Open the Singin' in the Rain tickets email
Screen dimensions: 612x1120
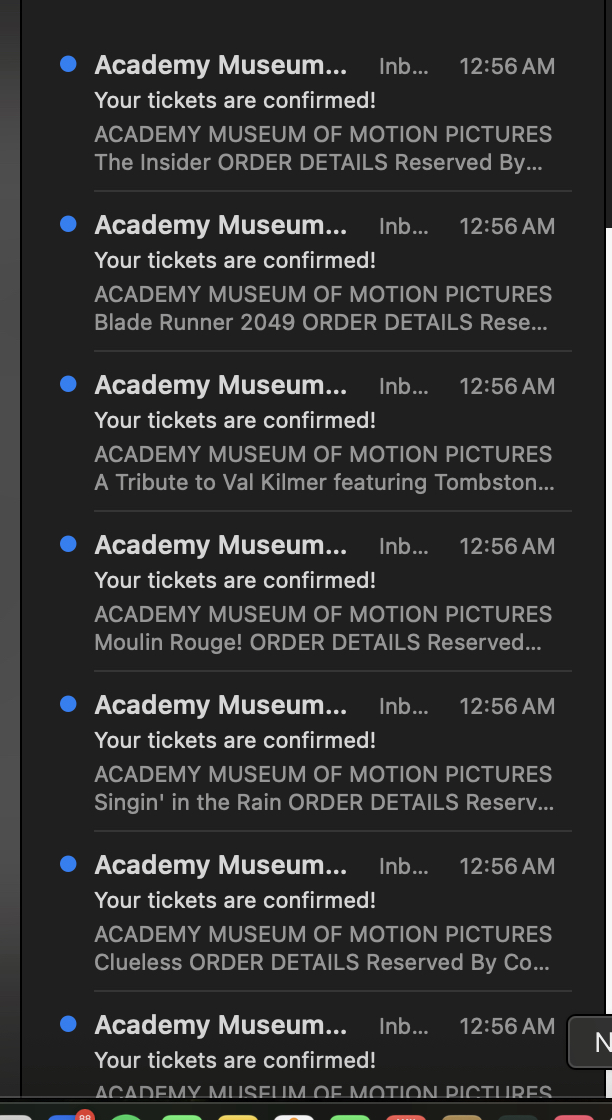322,753
